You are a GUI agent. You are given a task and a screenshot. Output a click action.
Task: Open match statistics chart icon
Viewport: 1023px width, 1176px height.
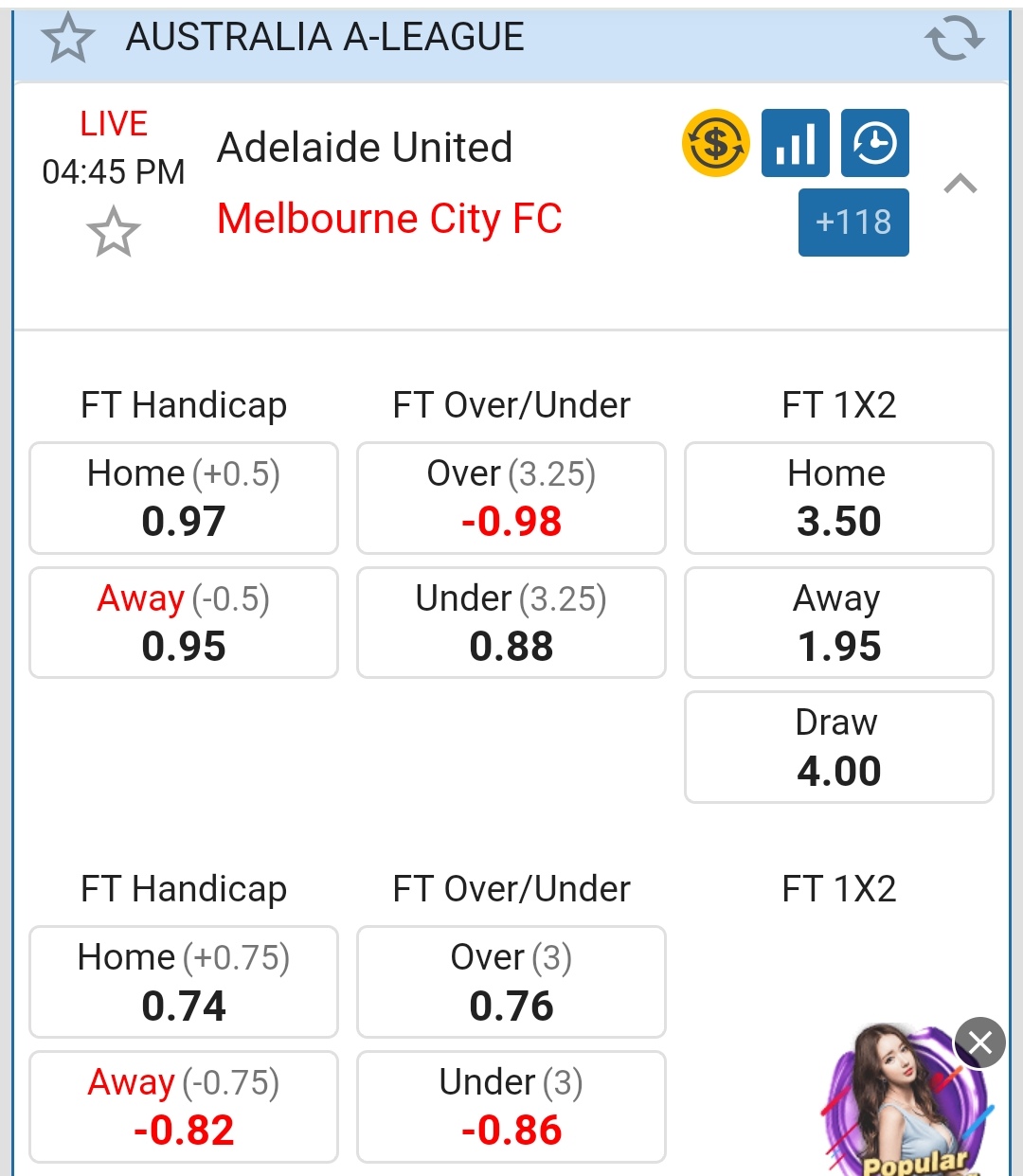(x=796, y=144)
